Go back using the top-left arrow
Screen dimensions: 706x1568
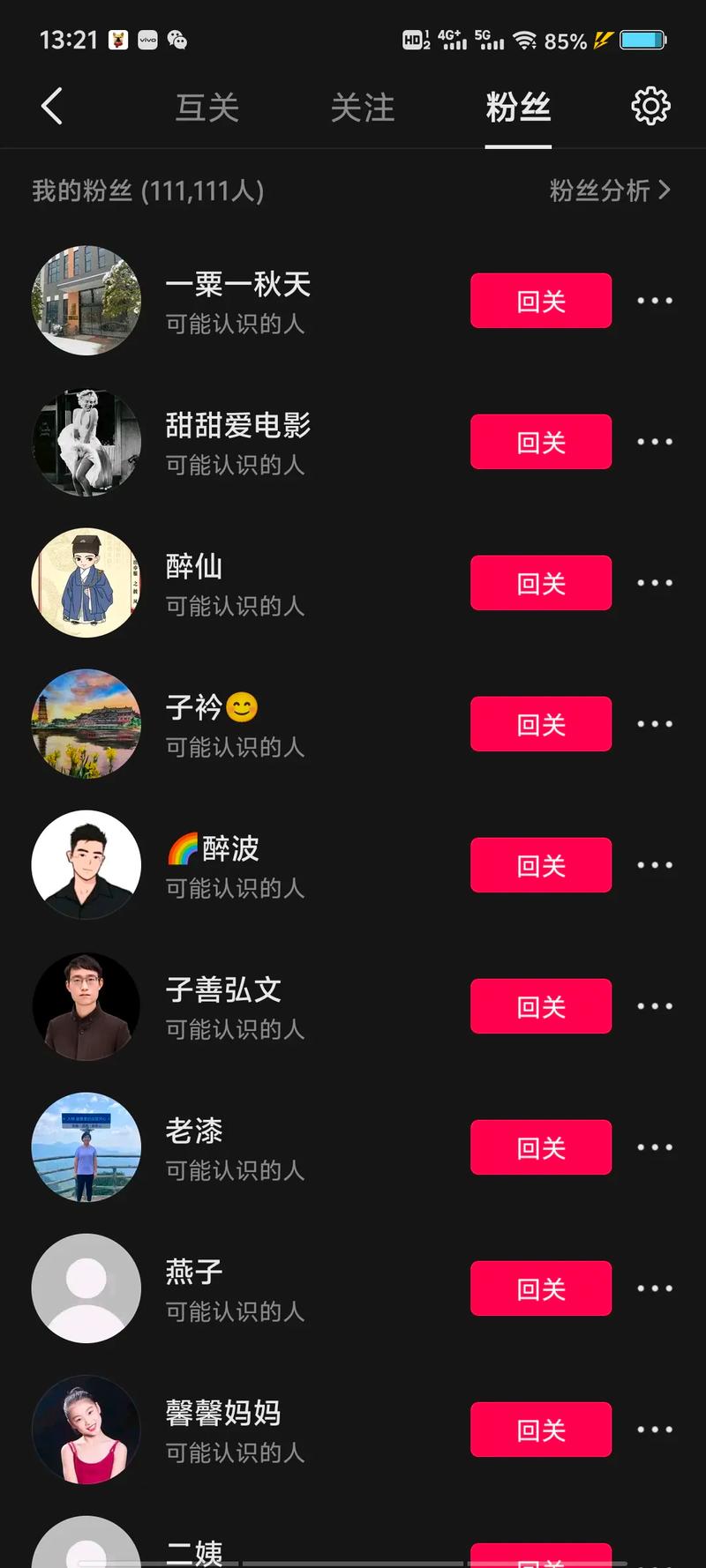[52, 107]
